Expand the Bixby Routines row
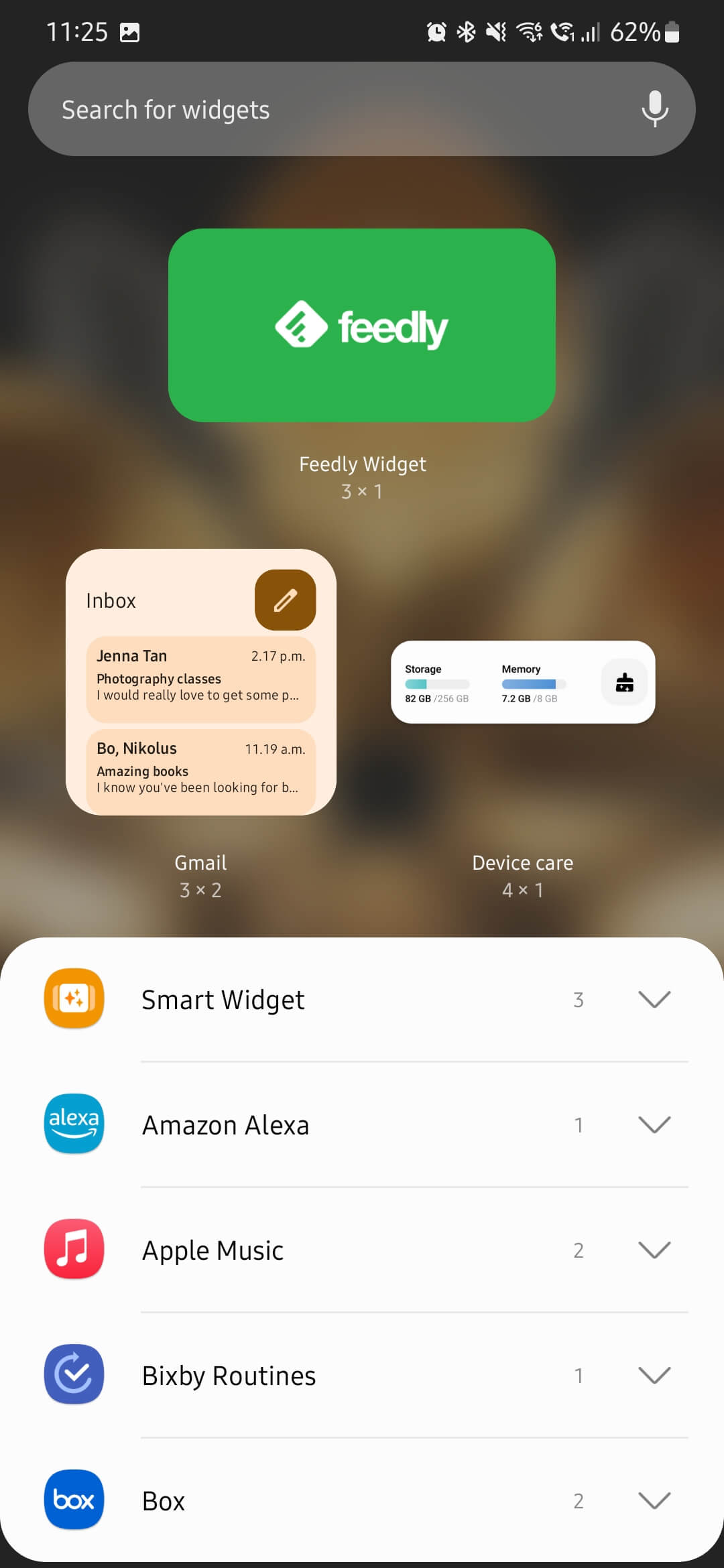The height and width of the screenshot is (1568, 724). pos(654,1375)
